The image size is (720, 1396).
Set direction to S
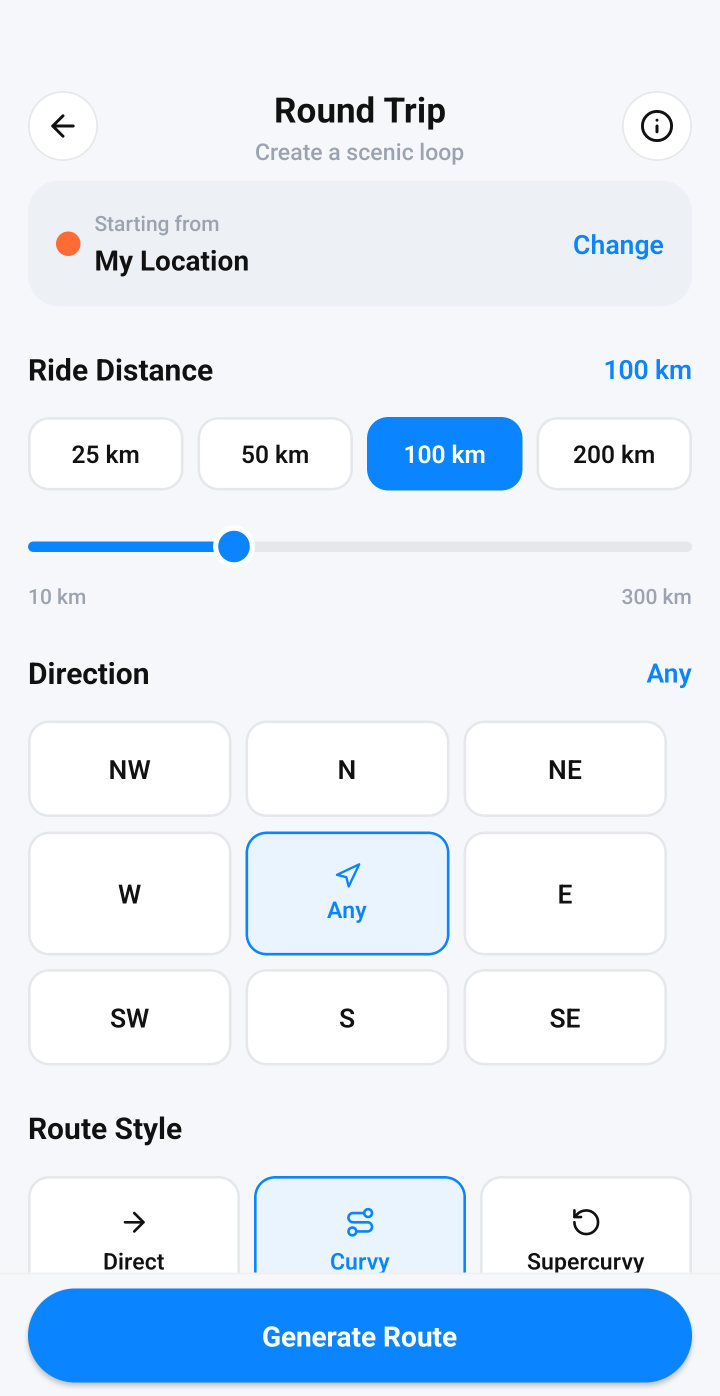347,1017
